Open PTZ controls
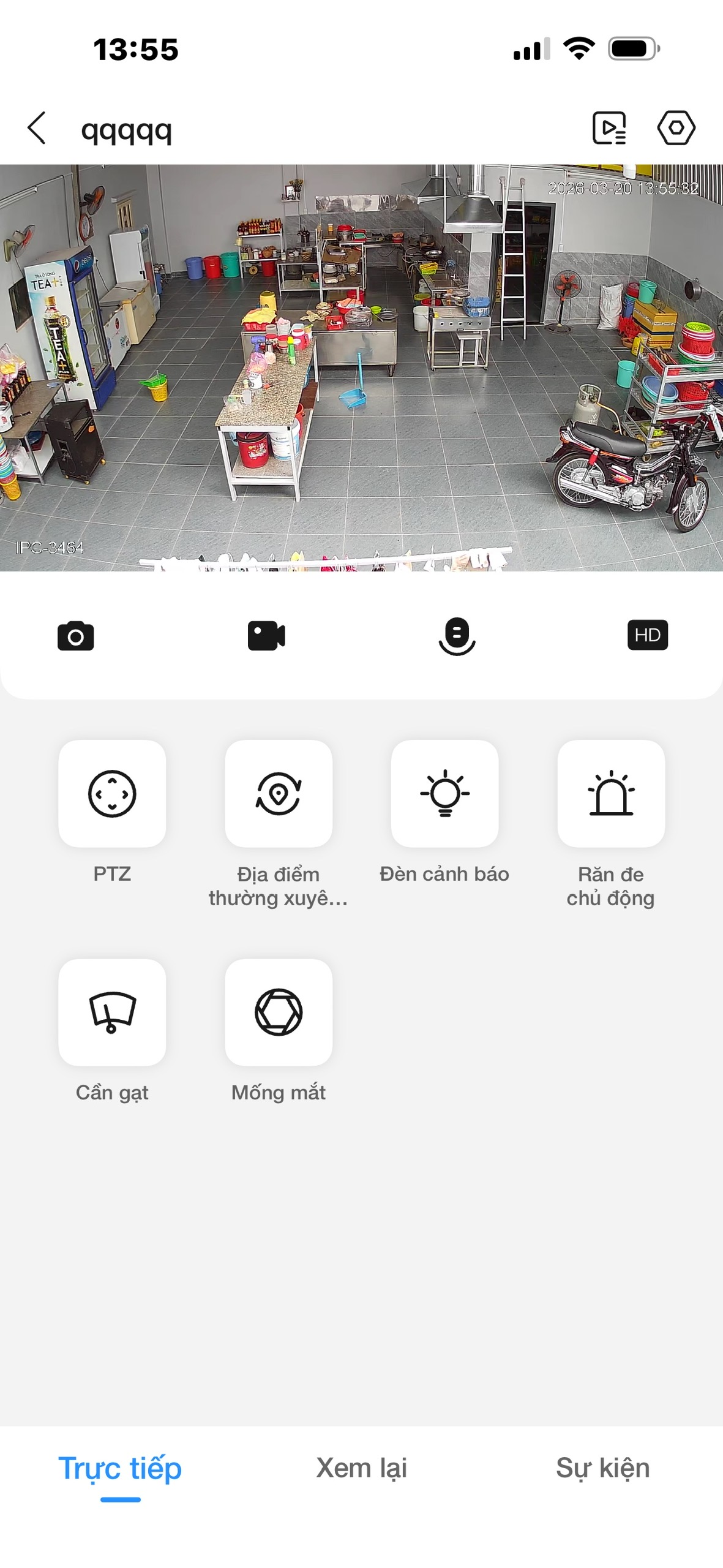Screen dimensions: 723x1568 point(112,794)
